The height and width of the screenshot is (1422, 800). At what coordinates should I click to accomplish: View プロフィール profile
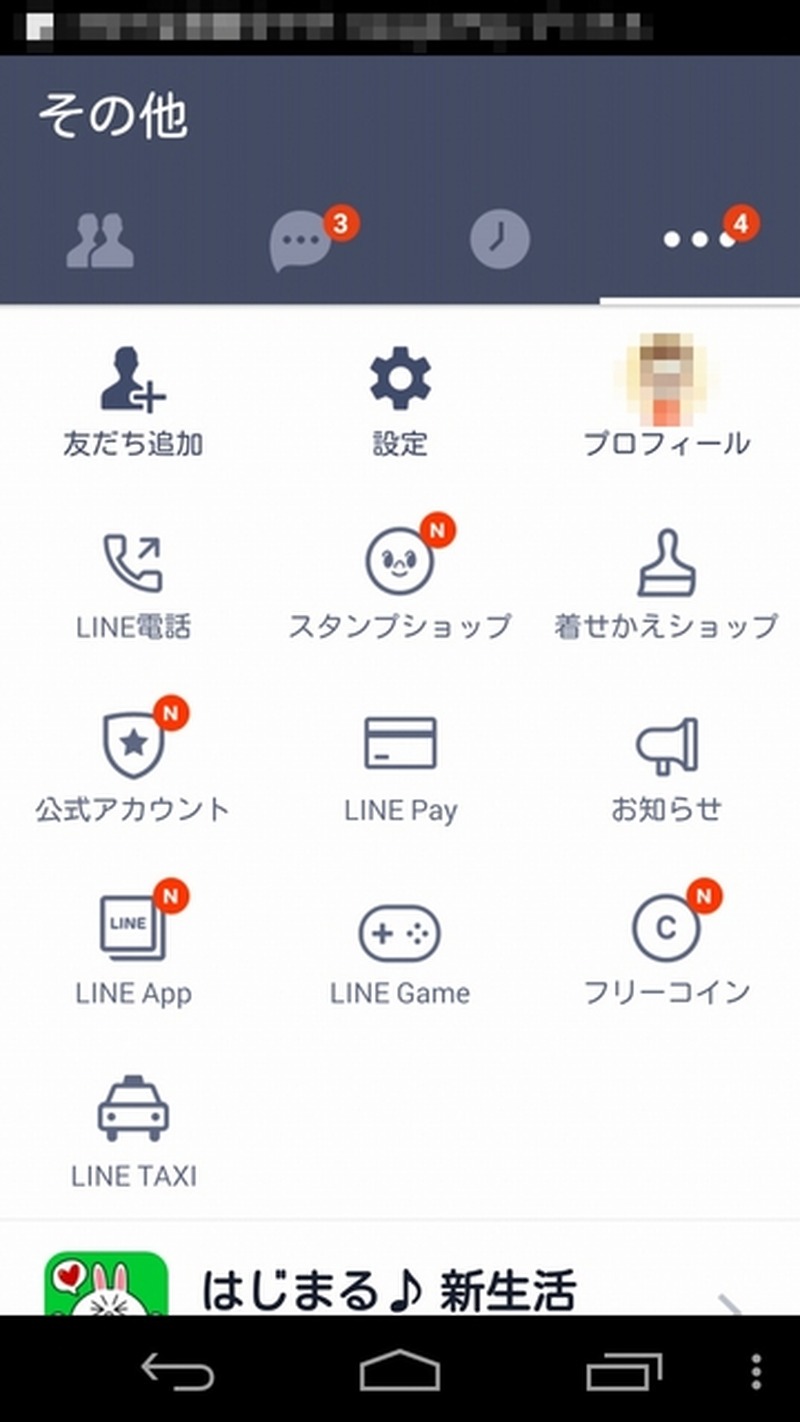pyautogui.click(x=666, y=400)
